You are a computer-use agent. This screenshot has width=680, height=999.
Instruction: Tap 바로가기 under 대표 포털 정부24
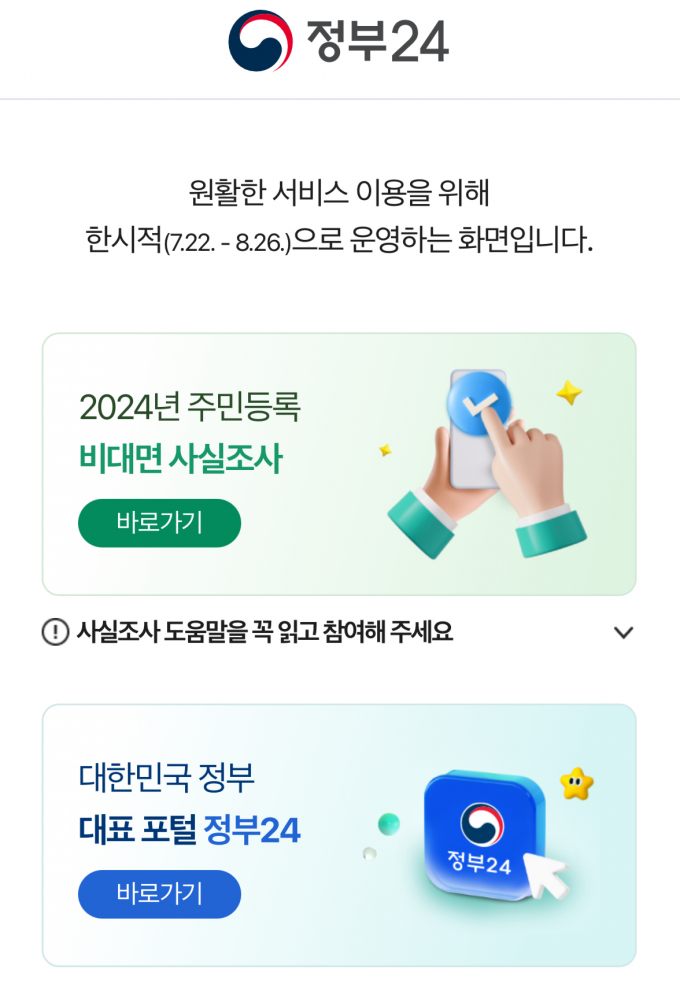(x=159, y=894)
